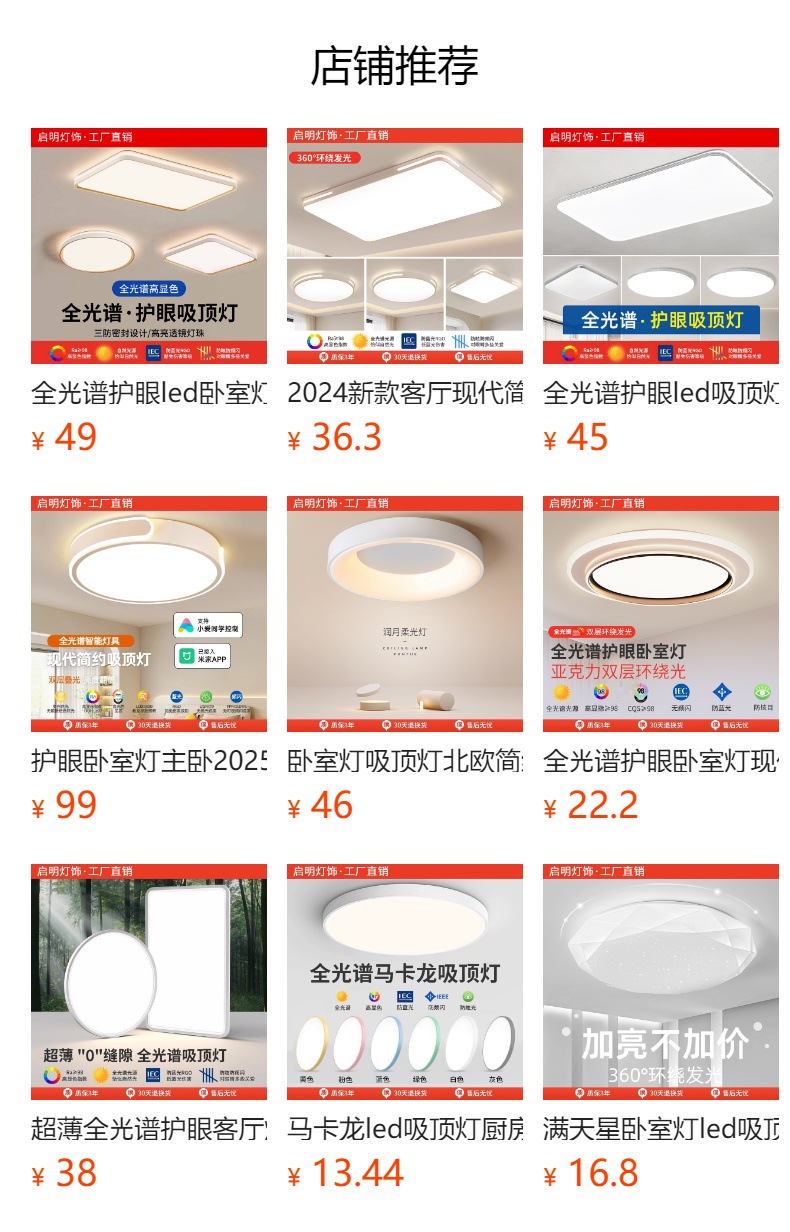
Task: View the ¥36.3 2024新款客厅现代 ceiling light
Action: (x=404, y=246)
